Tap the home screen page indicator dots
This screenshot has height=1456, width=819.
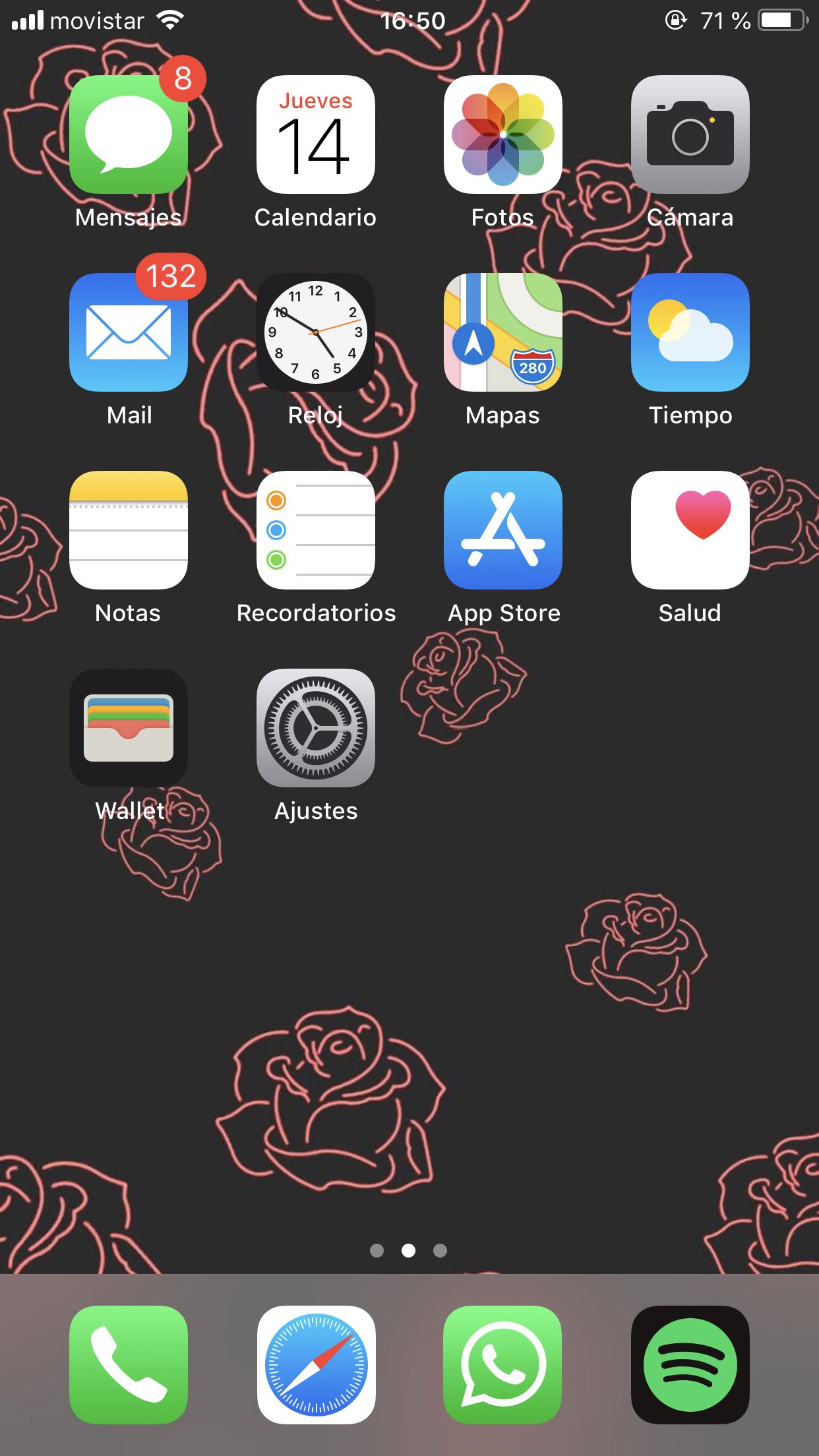tap(409, 1250)
